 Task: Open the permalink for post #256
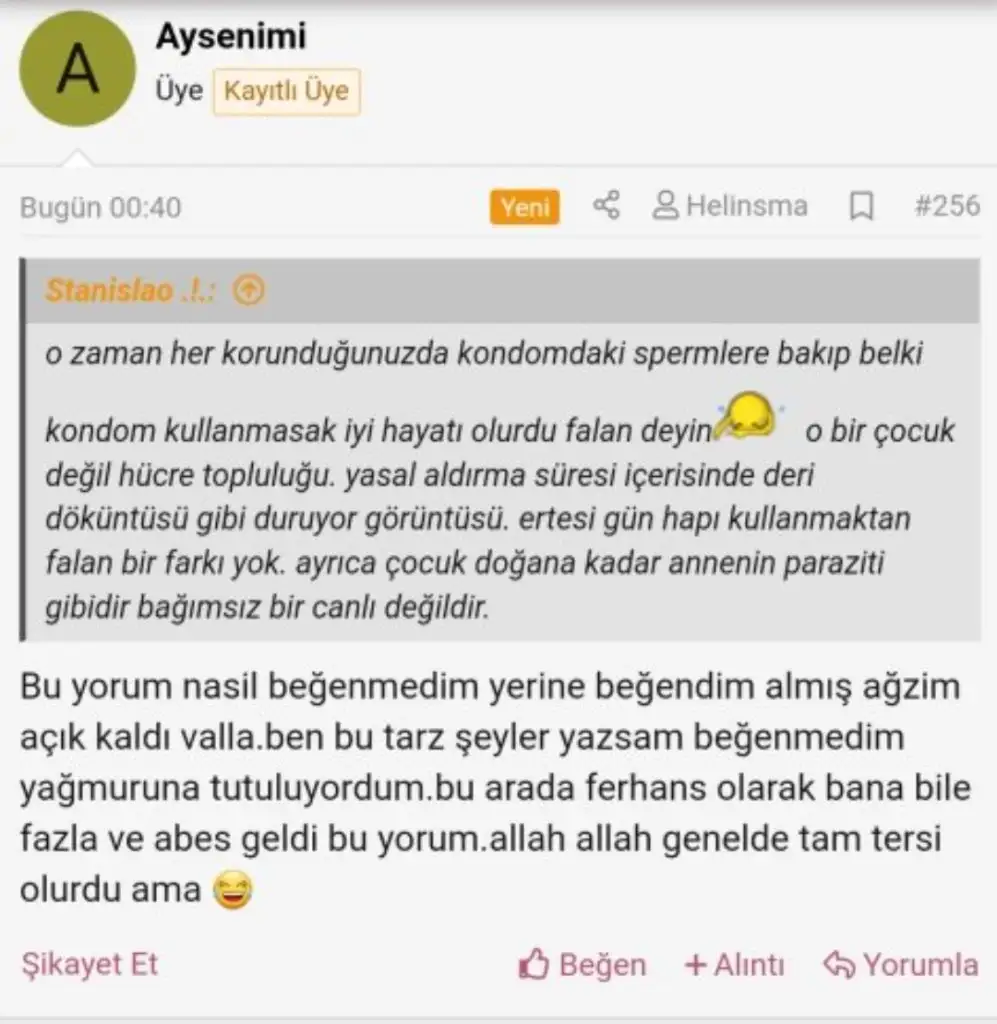tap(946, 206)
